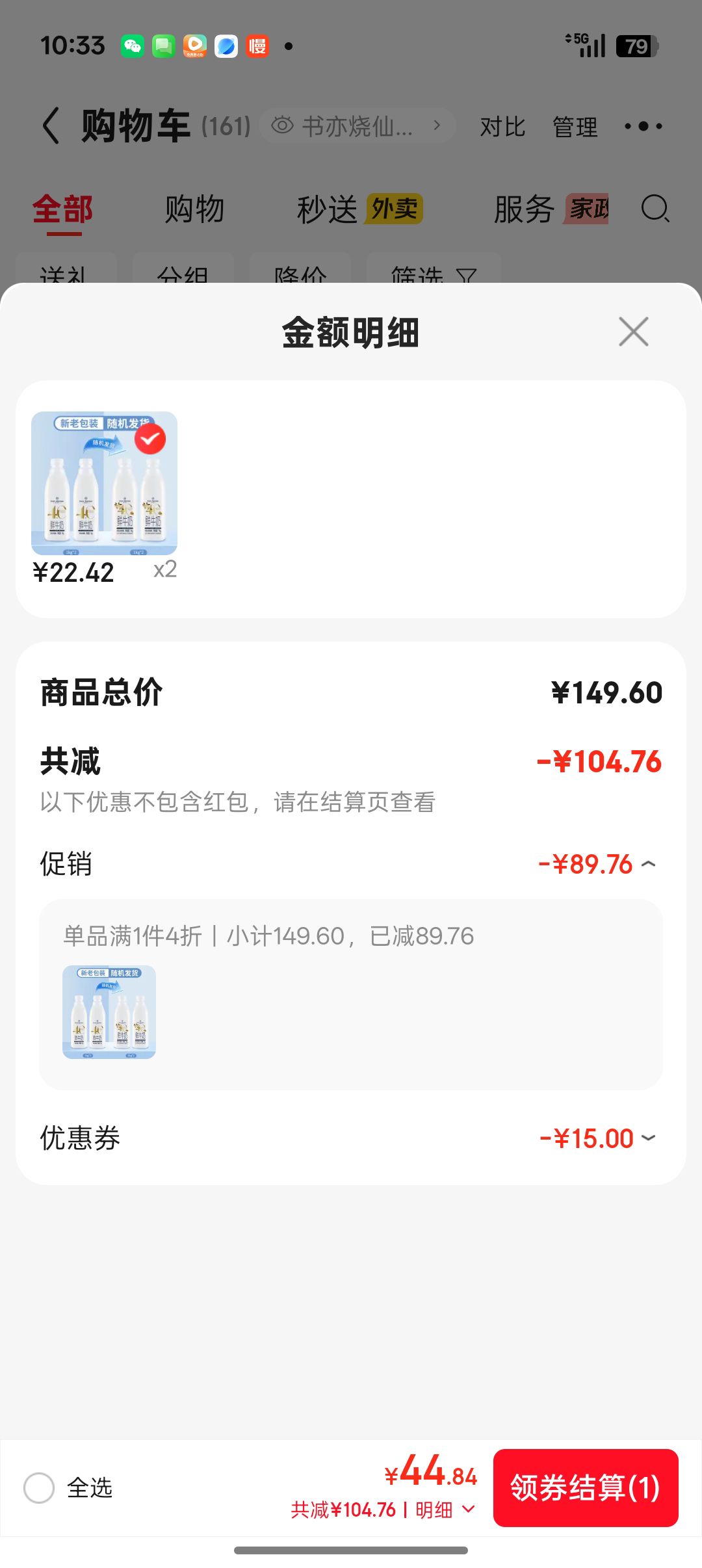Go back from the 购物车 page
Screen dimensions: 702x1568
pyautogui.click(x=51, y=125)
